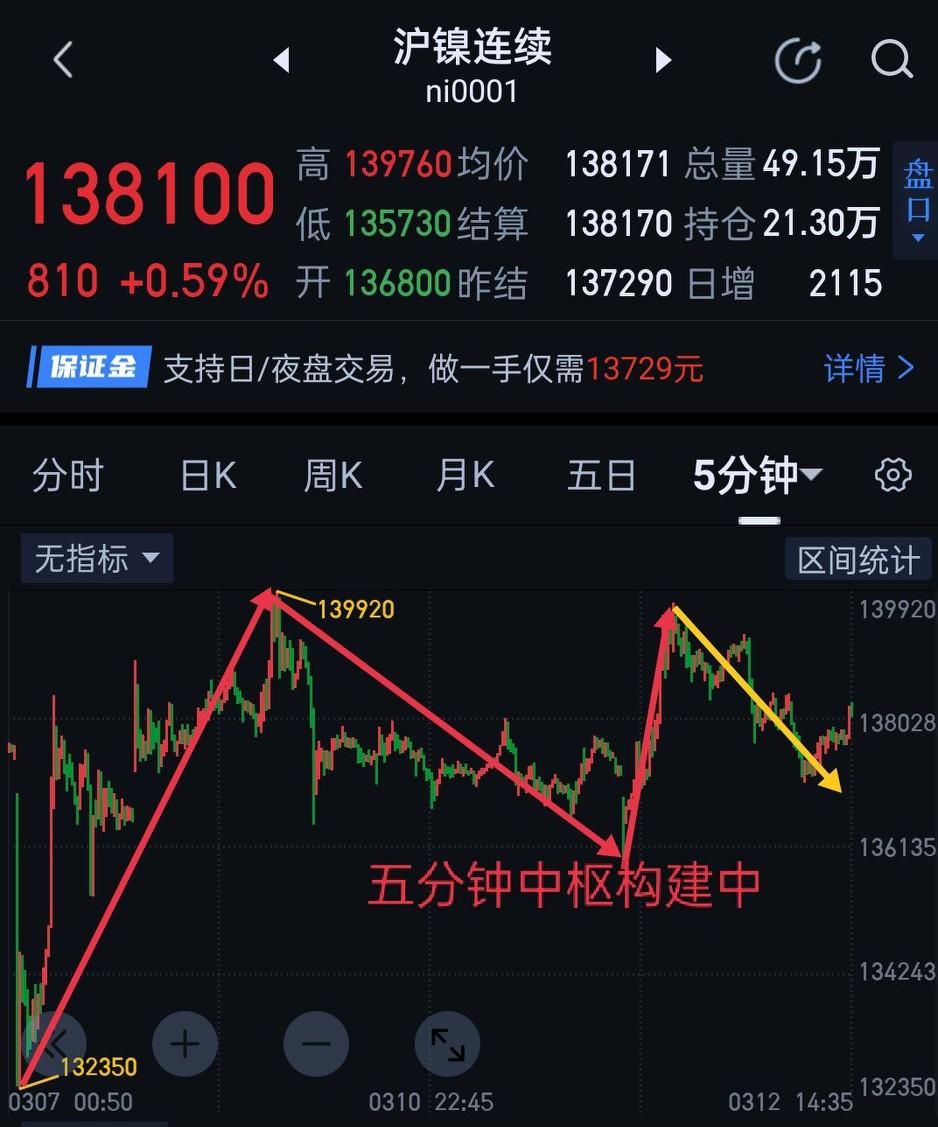The width and height of the screenshot is (938, 1127).
Task: Show the next contract with right arrow
Action: click(663, 59)
